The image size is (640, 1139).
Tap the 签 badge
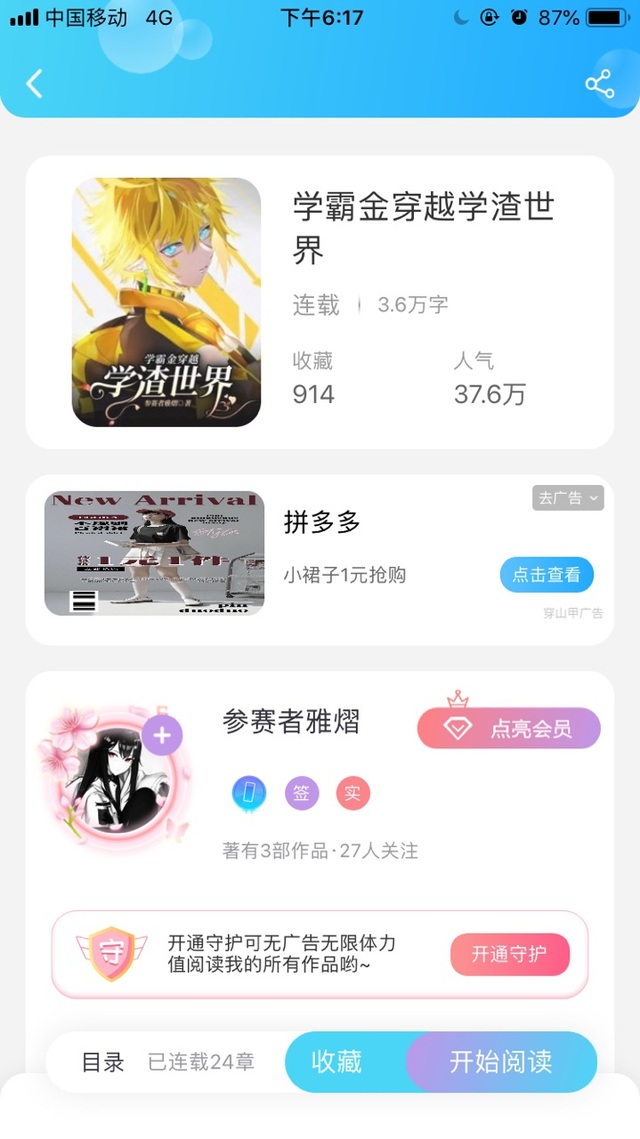click(x=301, y=793)
